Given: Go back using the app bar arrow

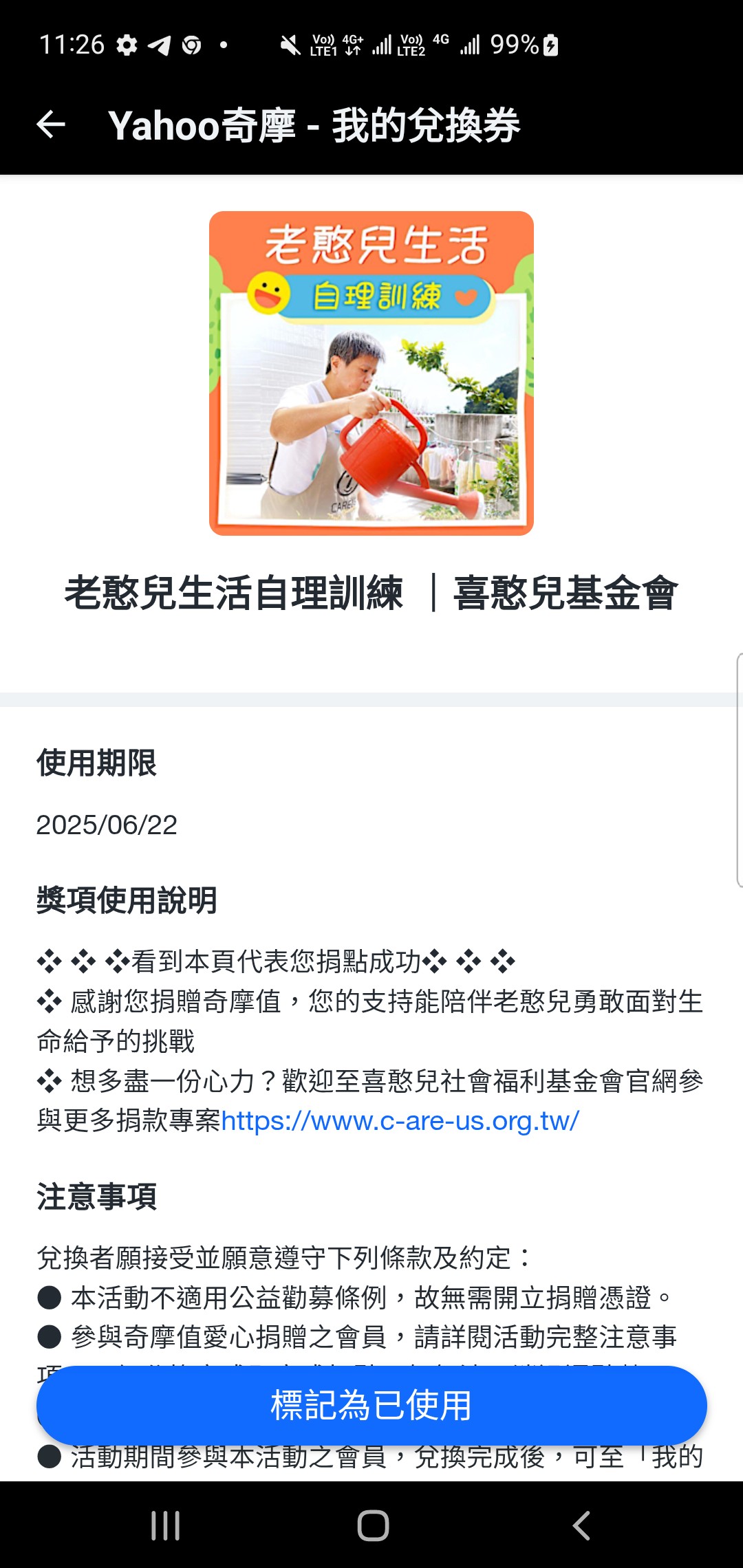Looking at the screenshot, I should [x=51, y=125].
